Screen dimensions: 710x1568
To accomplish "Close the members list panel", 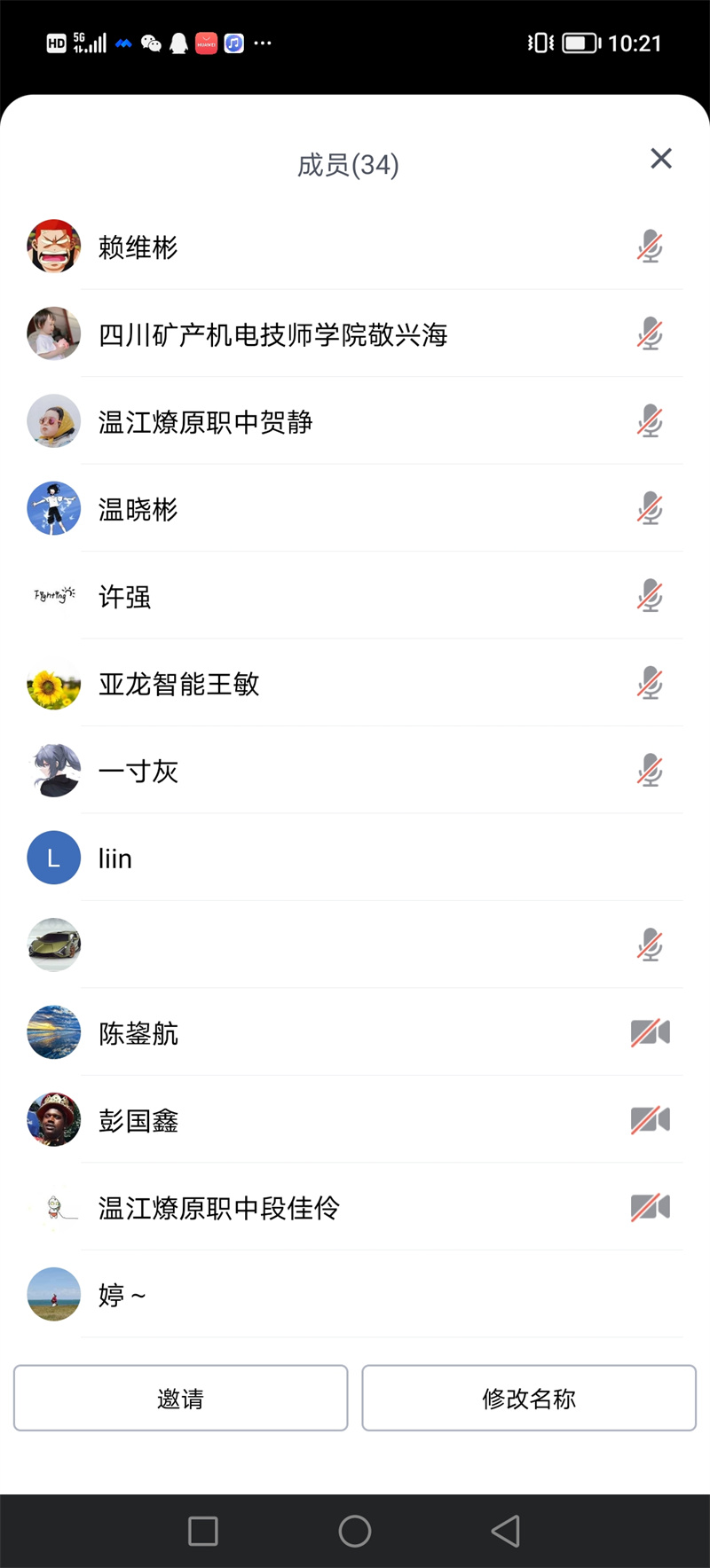I will pyautogui.click(x=661, y=159).
